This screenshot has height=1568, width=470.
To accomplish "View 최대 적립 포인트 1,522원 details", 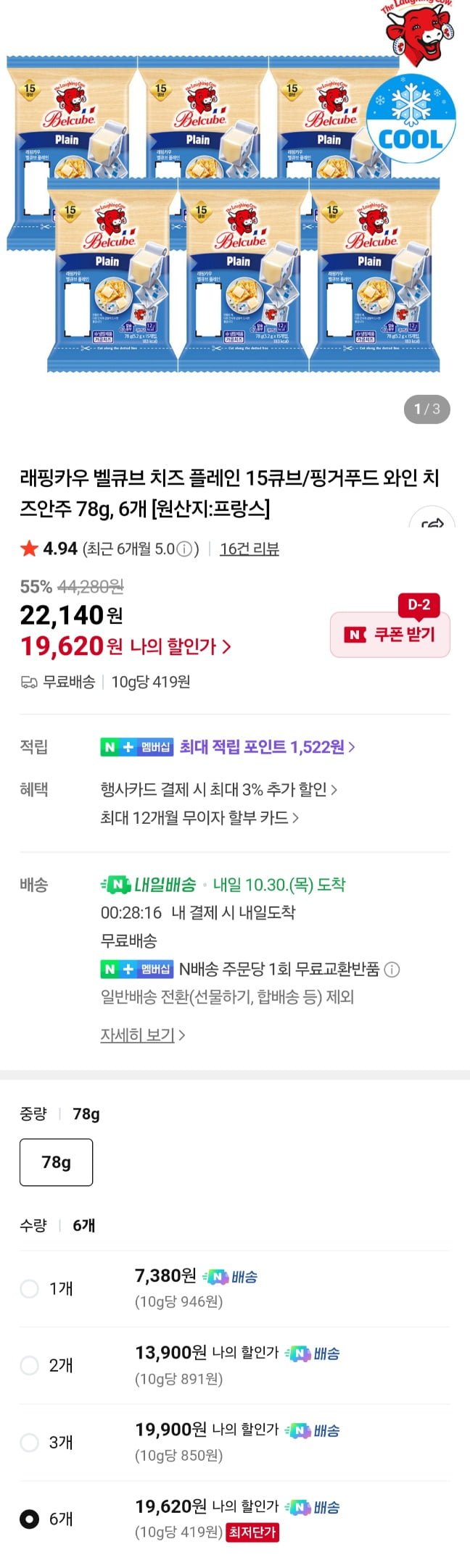I will [x=267, y=746].
